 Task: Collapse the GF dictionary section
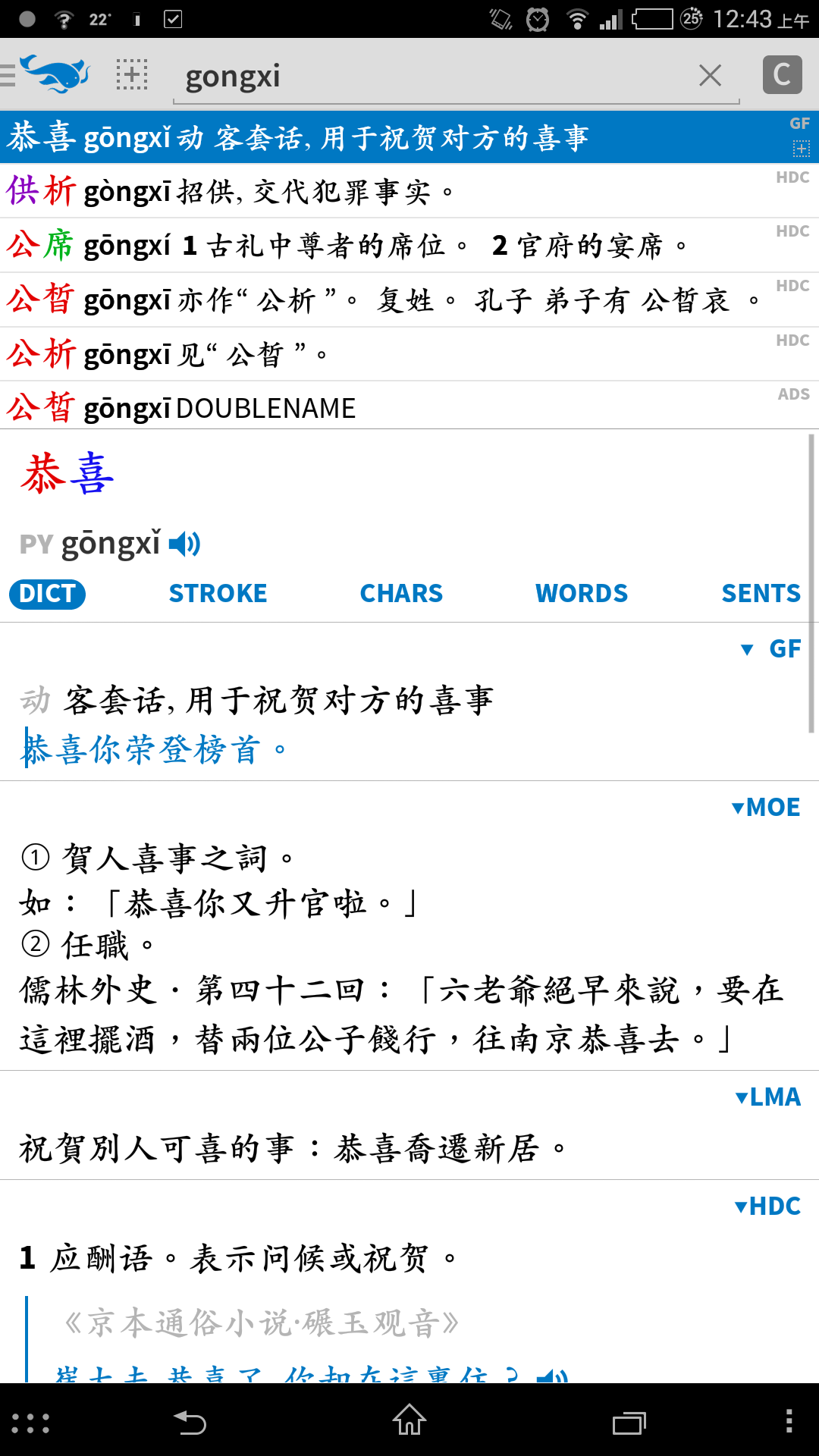tap(770, 649)
